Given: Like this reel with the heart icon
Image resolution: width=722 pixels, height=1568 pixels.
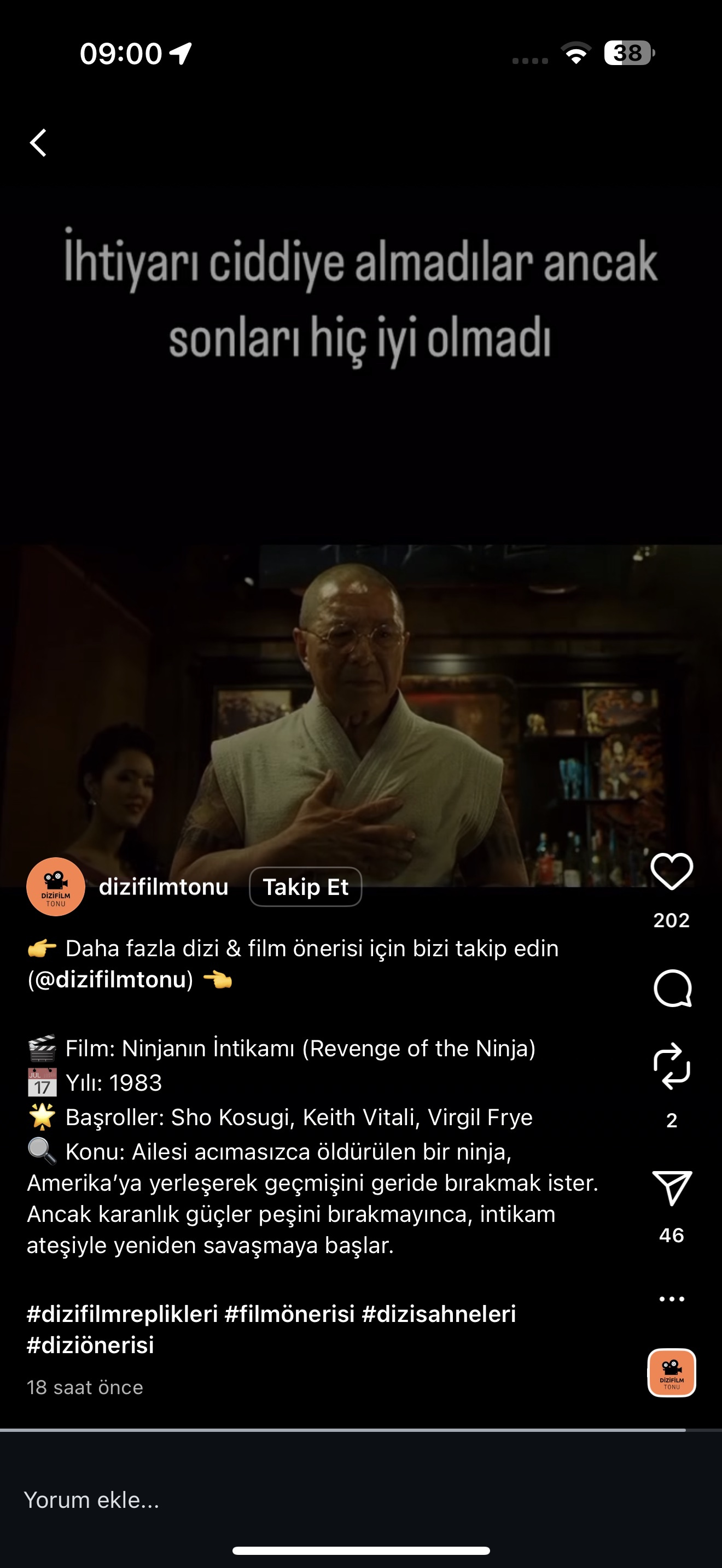Looking at the screenshot, I should (x=672, y=871).
